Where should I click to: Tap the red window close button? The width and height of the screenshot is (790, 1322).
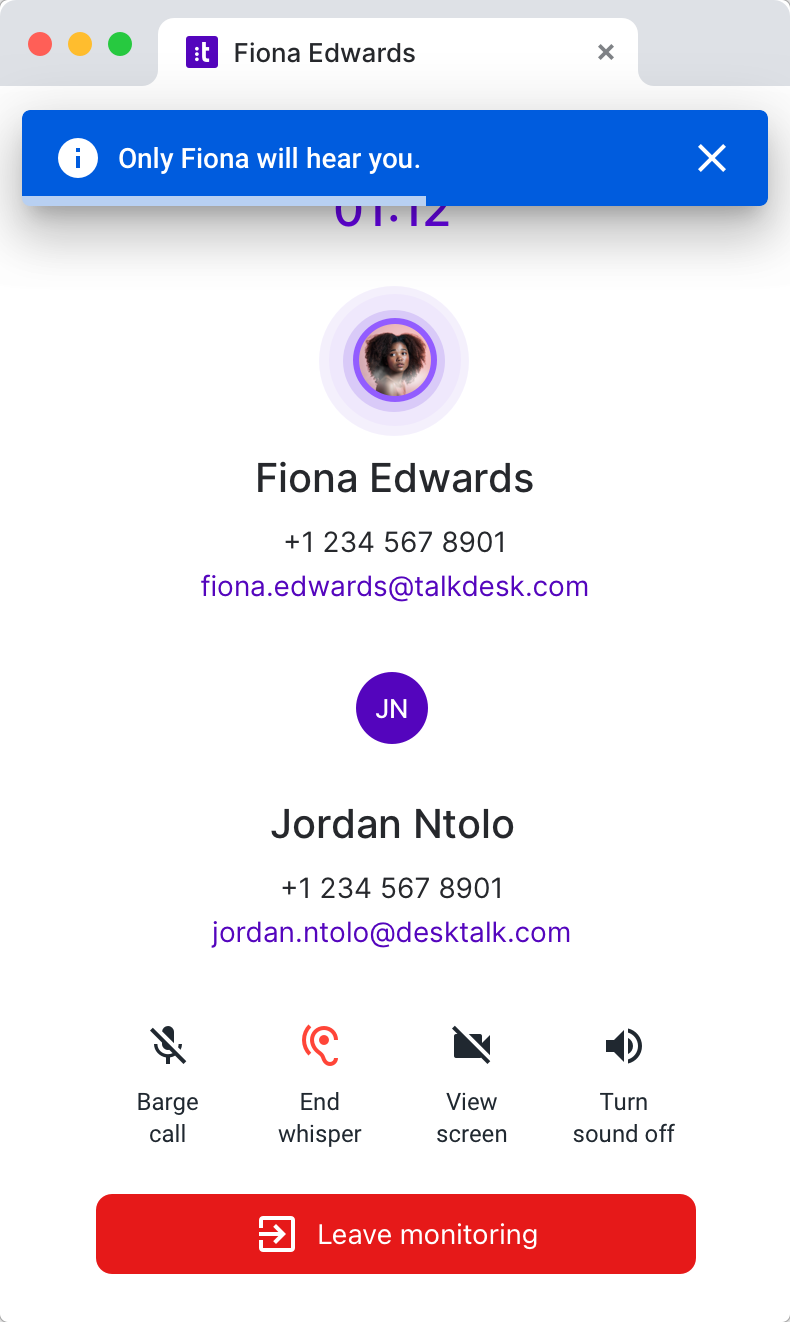point(40,44)
